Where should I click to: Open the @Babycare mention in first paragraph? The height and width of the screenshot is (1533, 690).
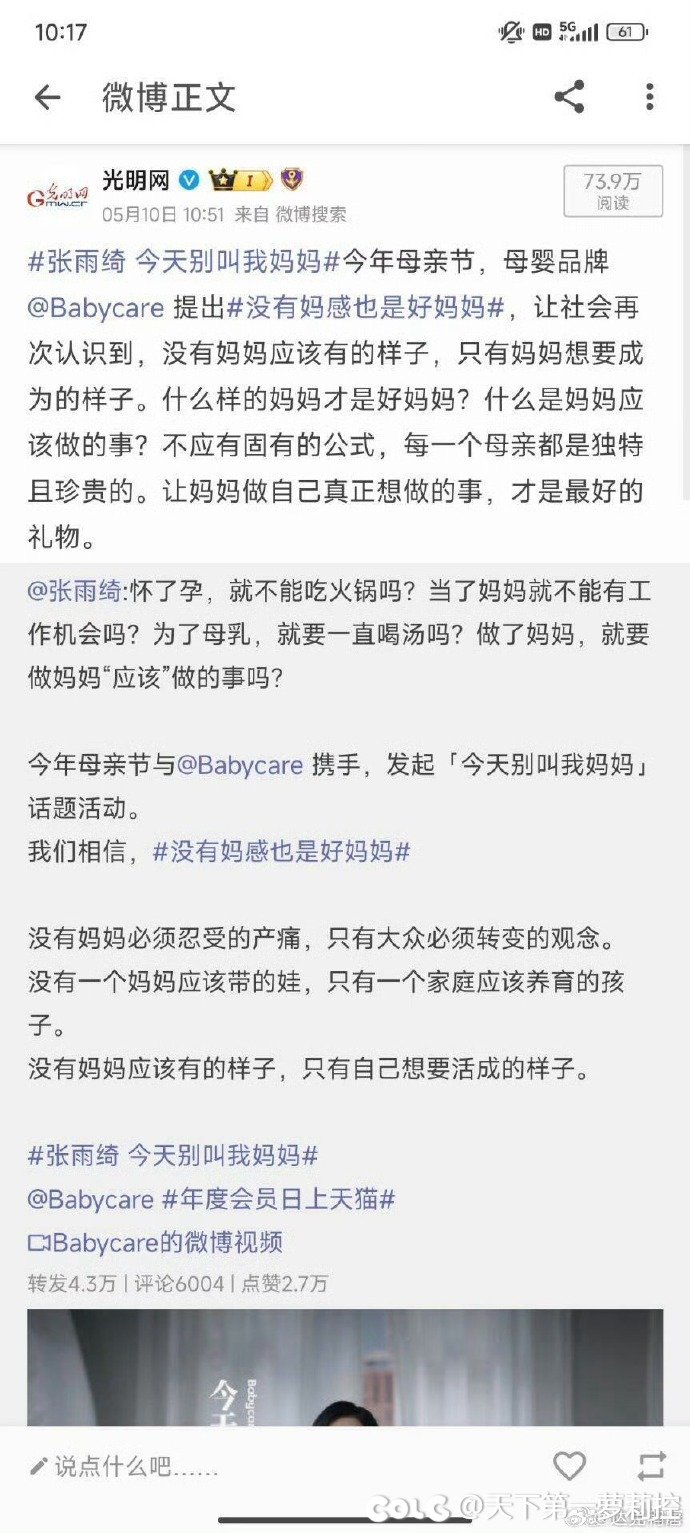pos(96,307)
